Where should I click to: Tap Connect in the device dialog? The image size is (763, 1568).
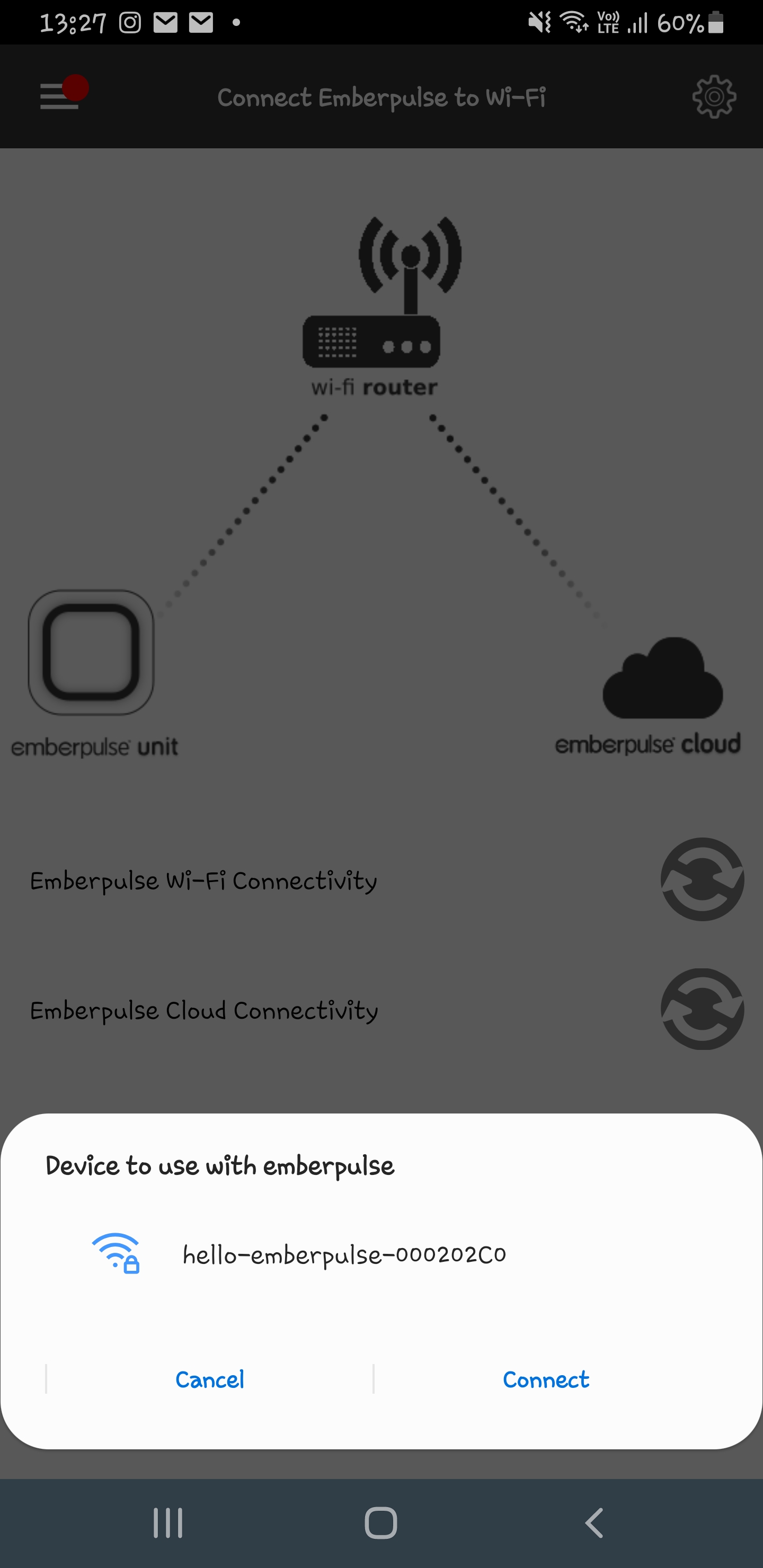tap(546, 1379)
